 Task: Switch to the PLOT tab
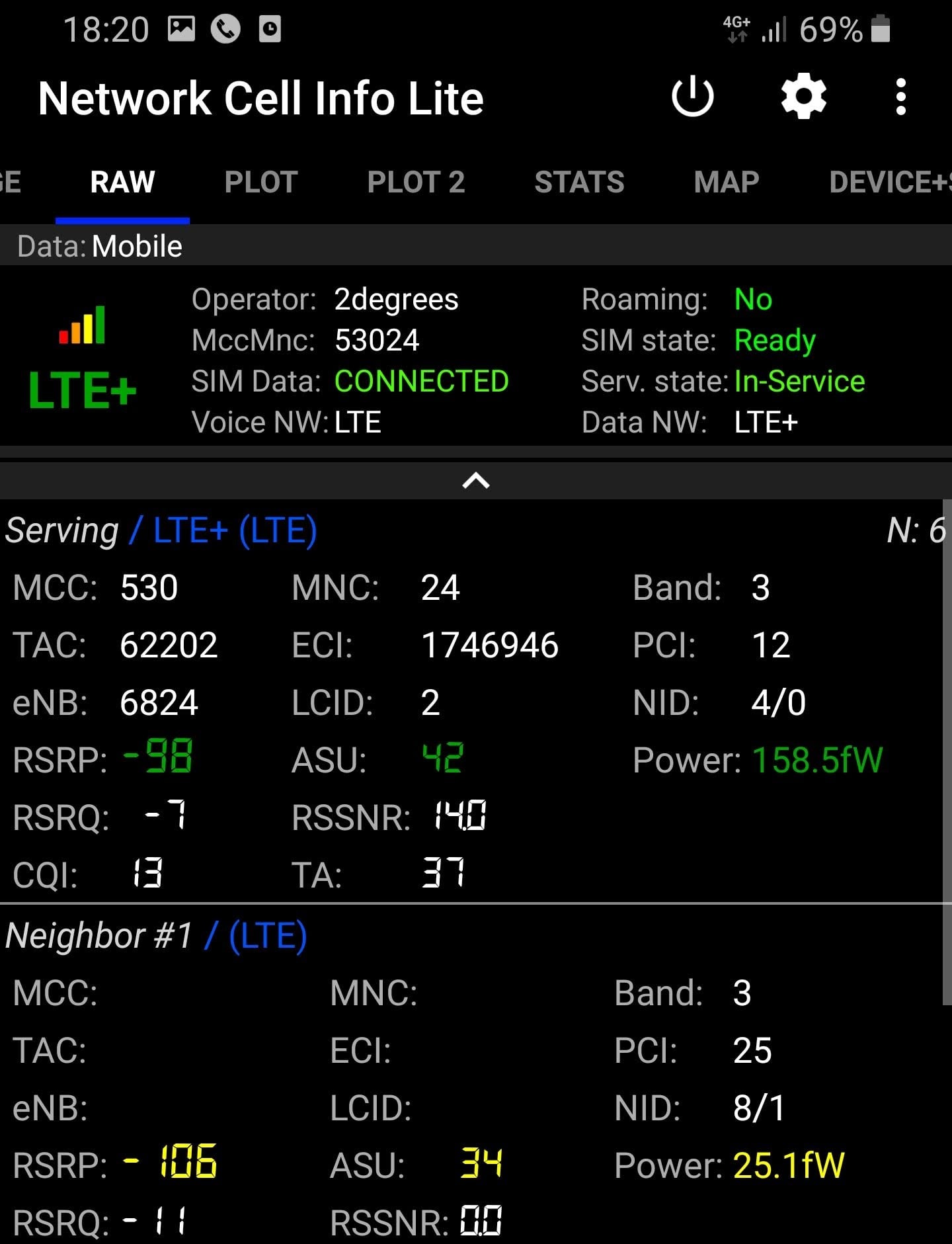point(261,183)
